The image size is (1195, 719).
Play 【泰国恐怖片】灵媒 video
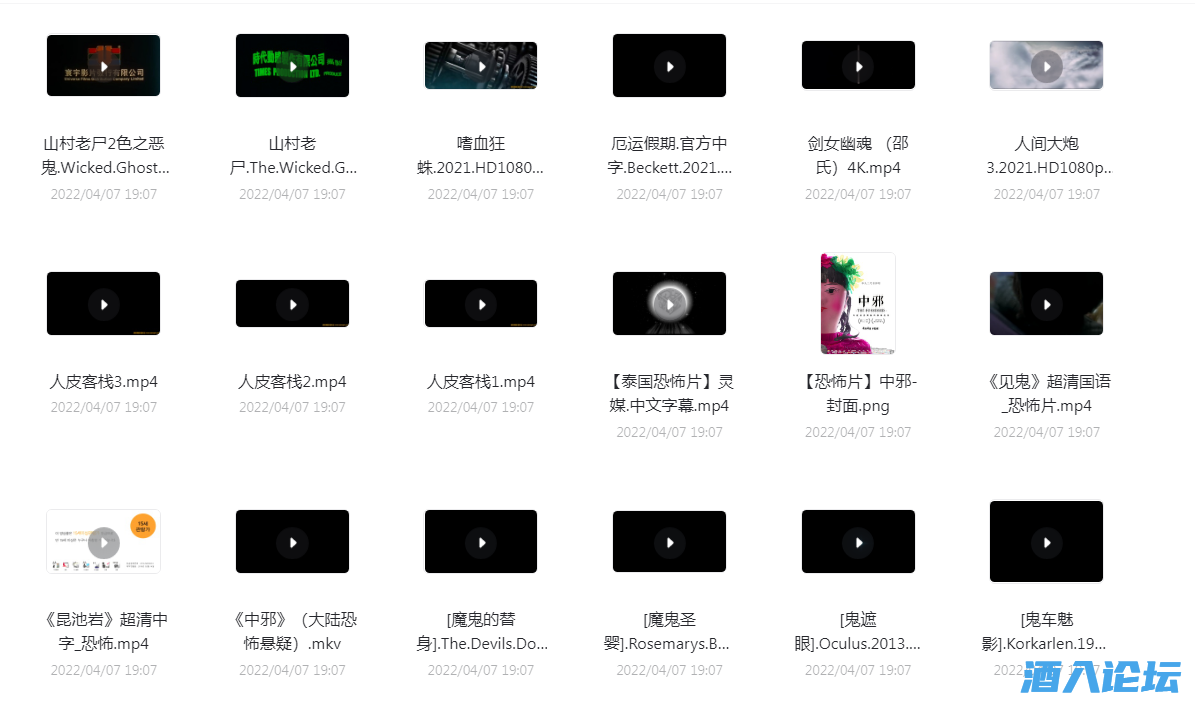[669, 304]
